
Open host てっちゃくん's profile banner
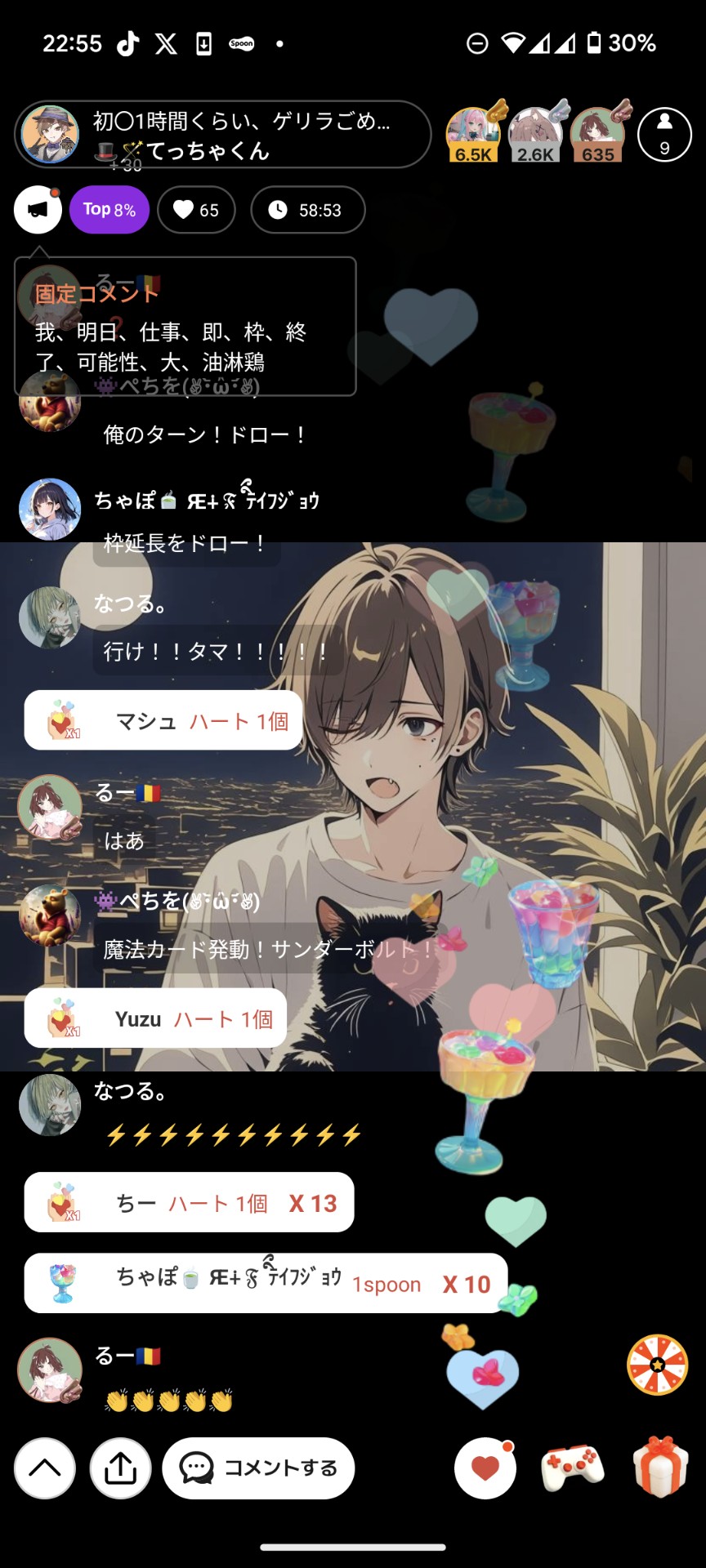tap(222, 135)
